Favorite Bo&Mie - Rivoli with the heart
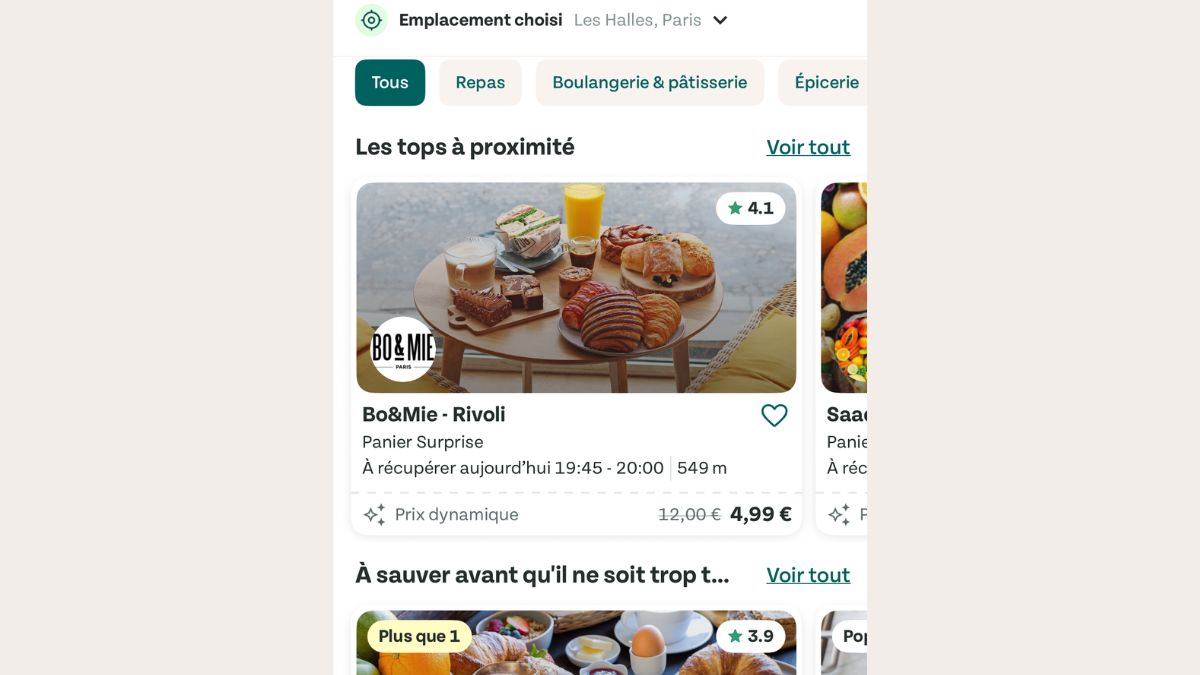Viewport: 1200px width, 675px height. tap(774, 415)
